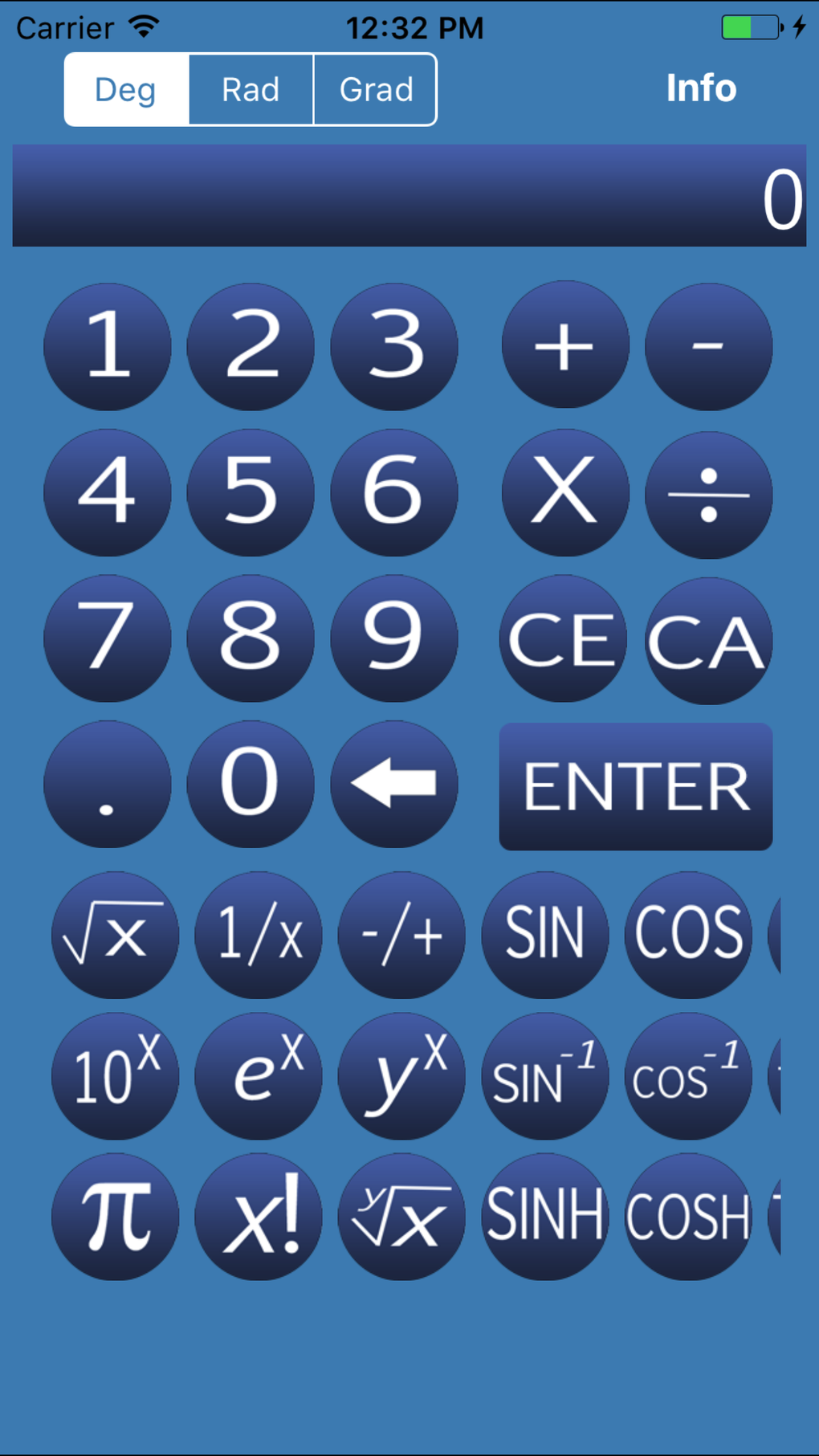Click the calculator display showing 0
This screenshot has height=1456, width=819.
coord(408,195)
